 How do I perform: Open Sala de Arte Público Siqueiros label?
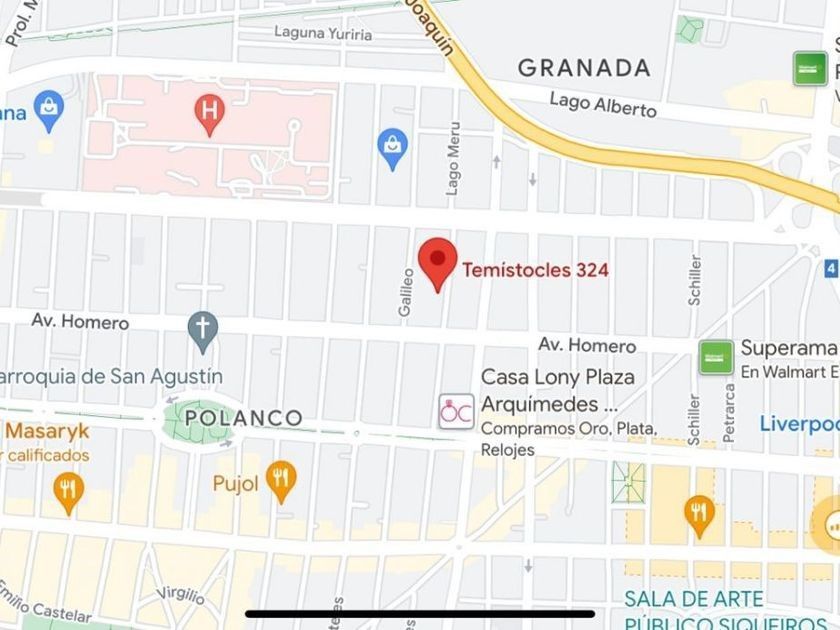(x=728, y=611)
